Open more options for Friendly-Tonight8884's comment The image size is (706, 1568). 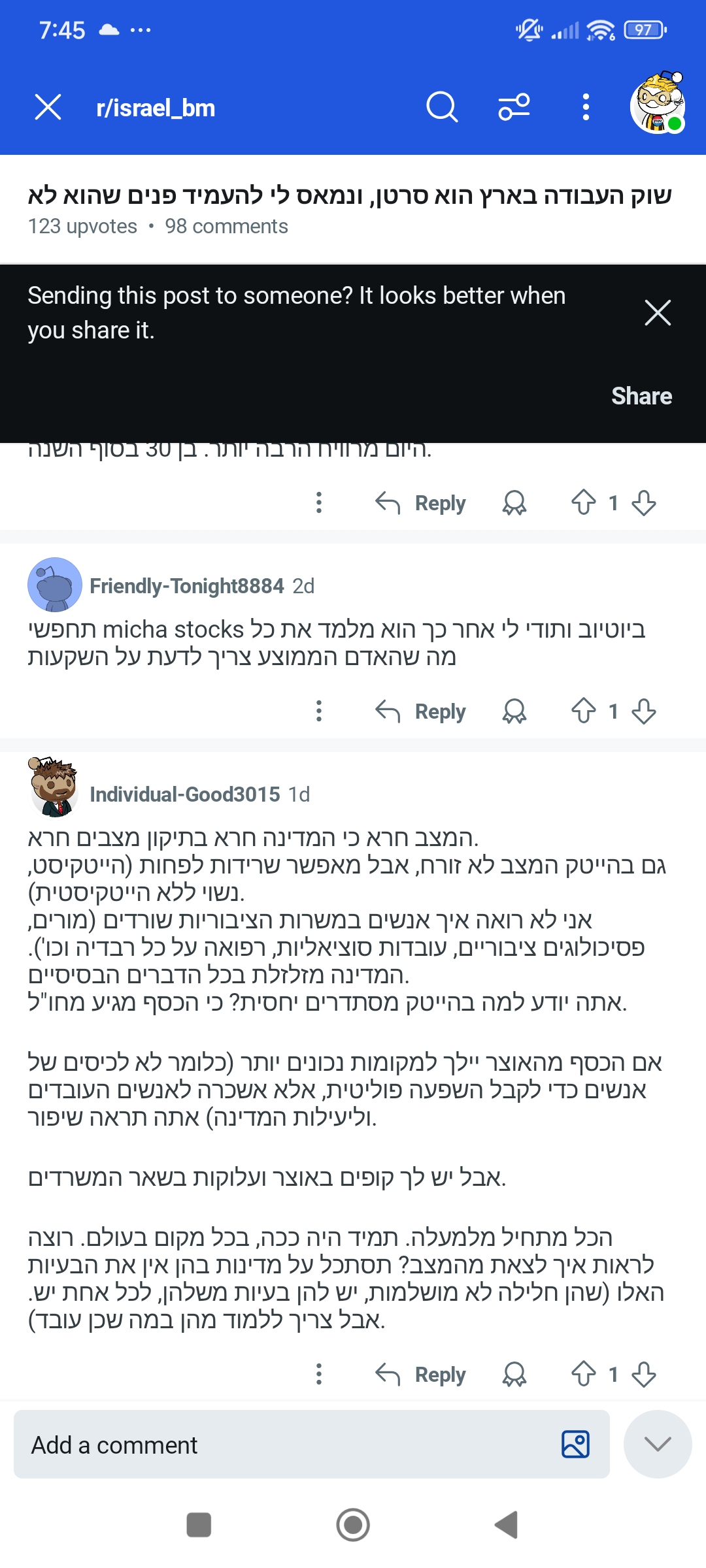point(319,711)
